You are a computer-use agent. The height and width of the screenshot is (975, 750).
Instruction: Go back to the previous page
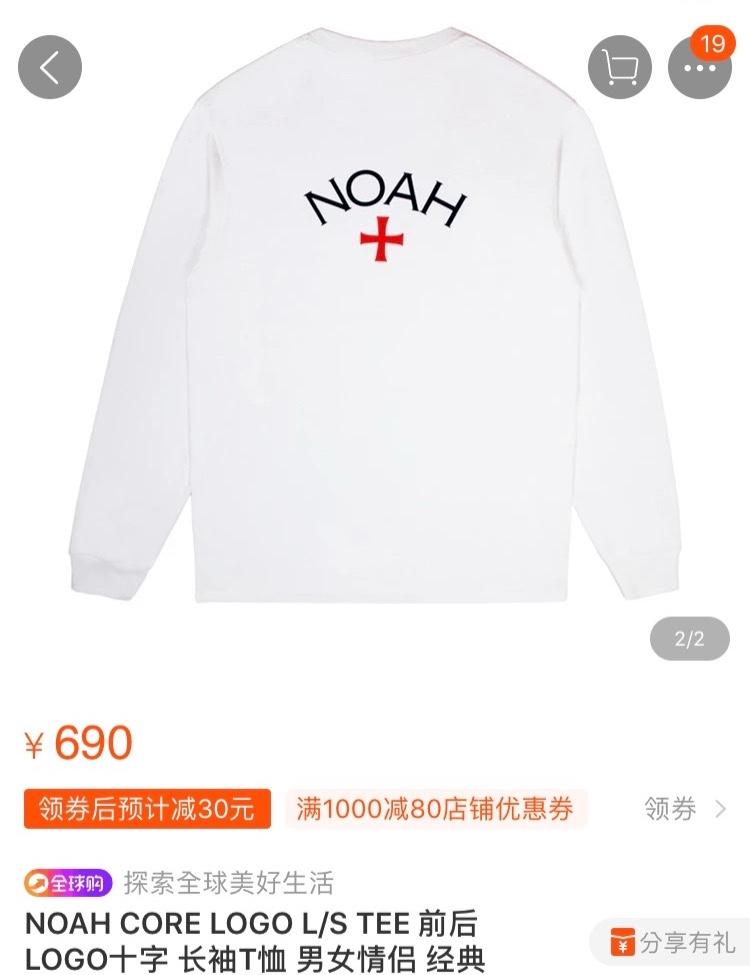(x=50, y=67)
